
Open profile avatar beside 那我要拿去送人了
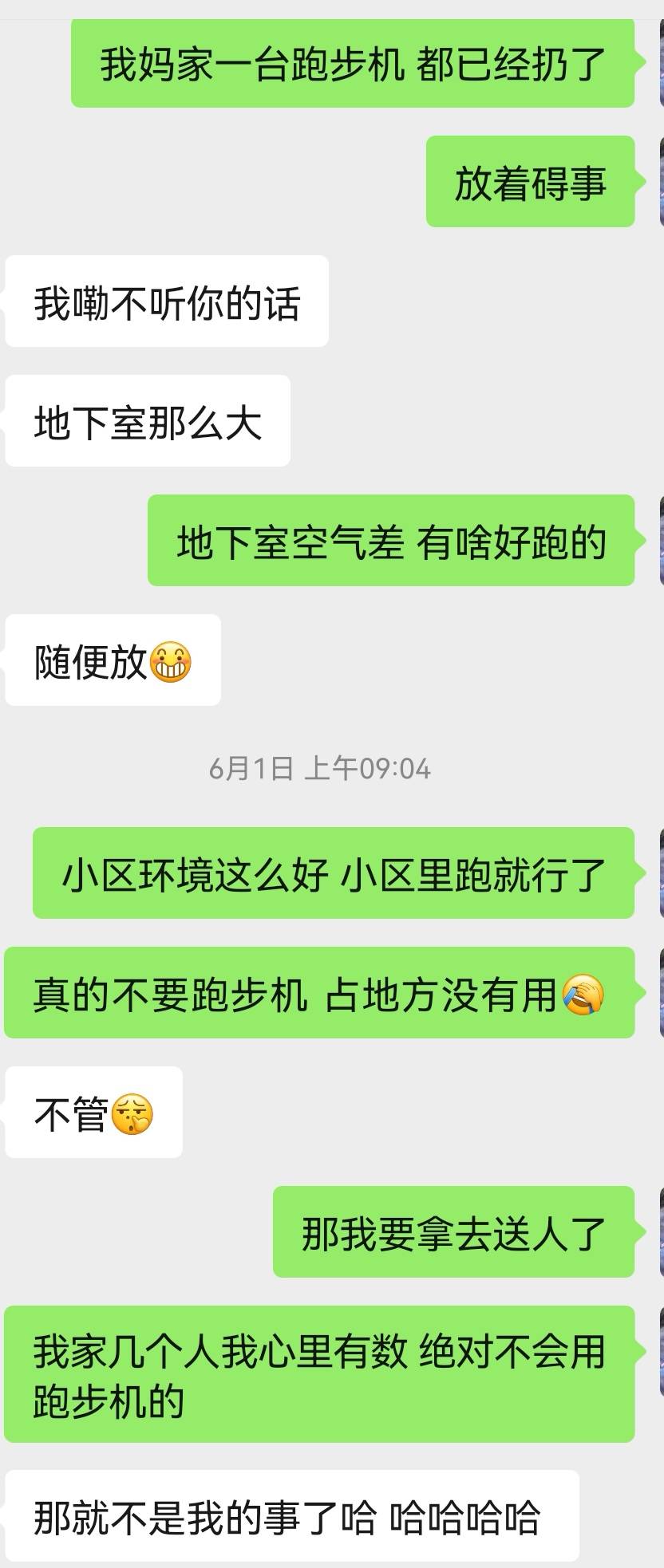[x=661, y=1231]
